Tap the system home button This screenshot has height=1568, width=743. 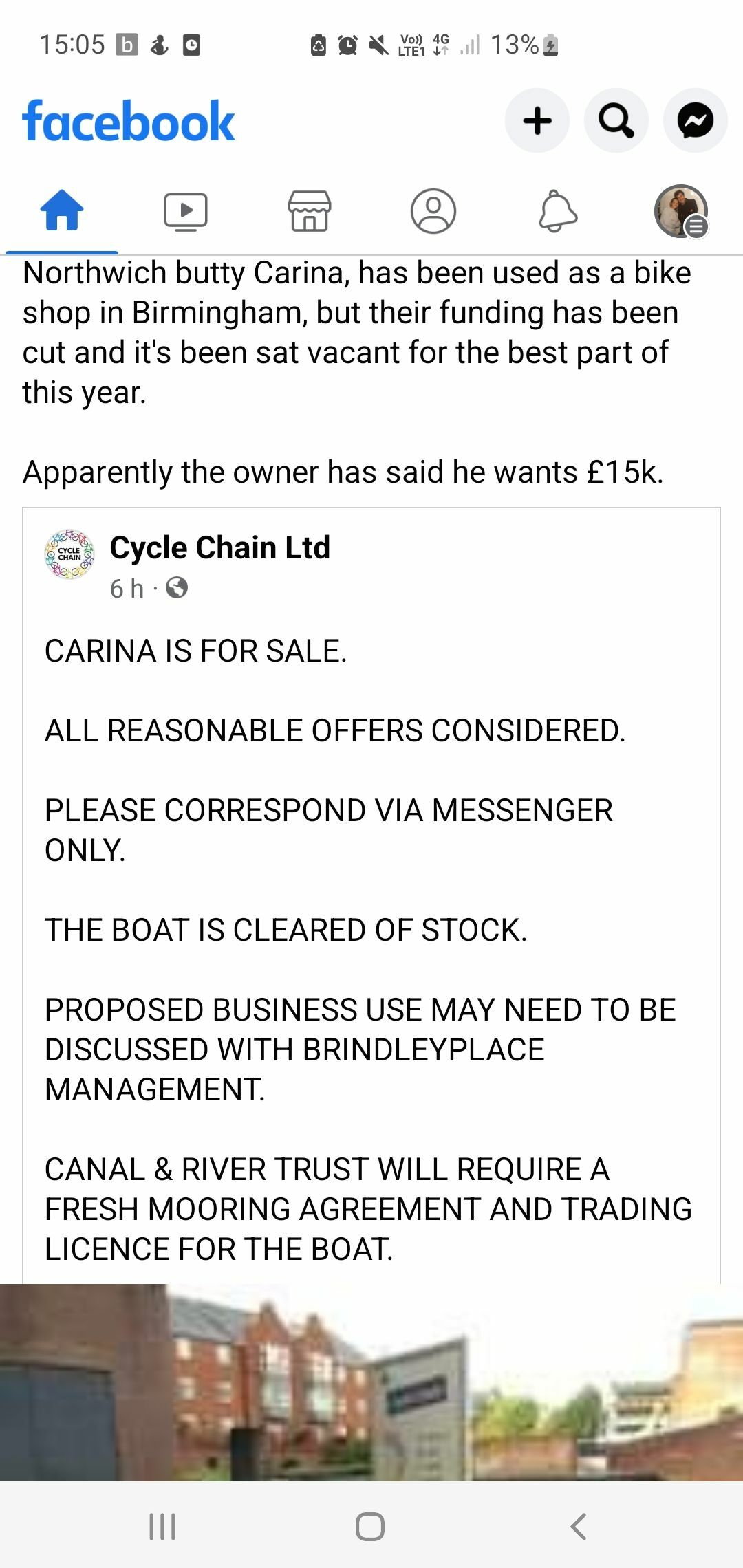(x=370, y=1526)
